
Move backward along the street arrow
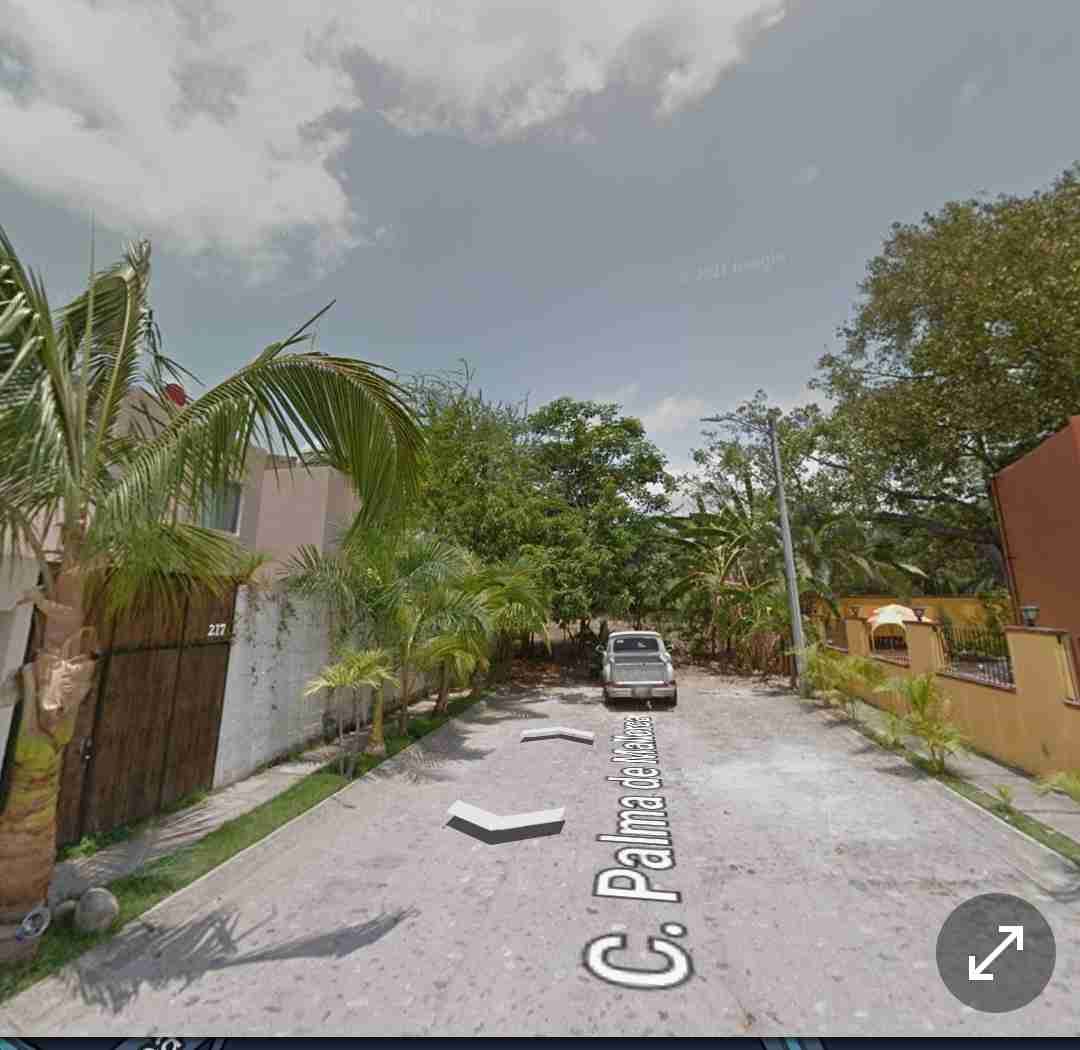coord(506,821)
